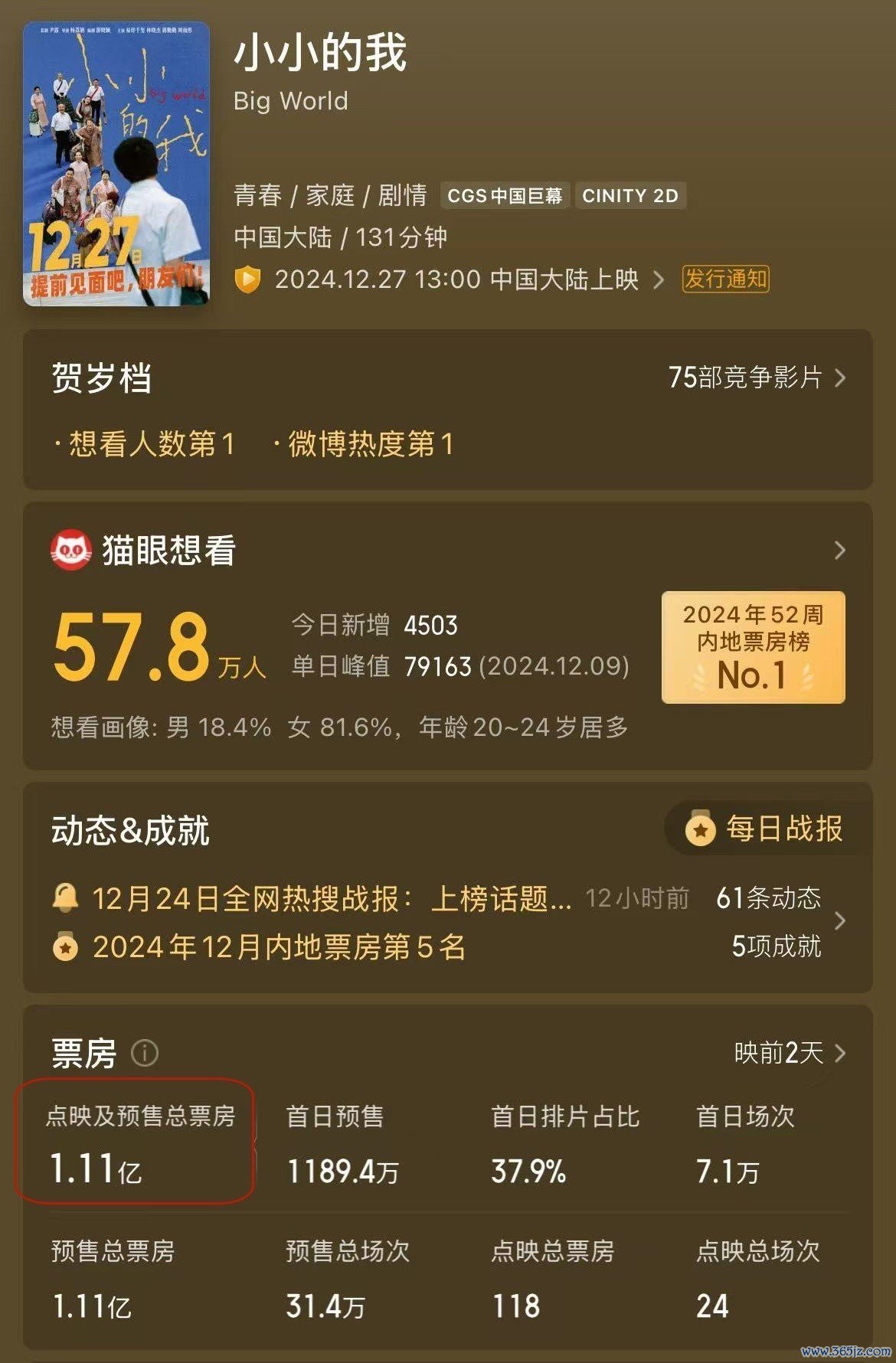
Task: Open the 12月24日全网热搜战报 update
Action: coord(331,899)
